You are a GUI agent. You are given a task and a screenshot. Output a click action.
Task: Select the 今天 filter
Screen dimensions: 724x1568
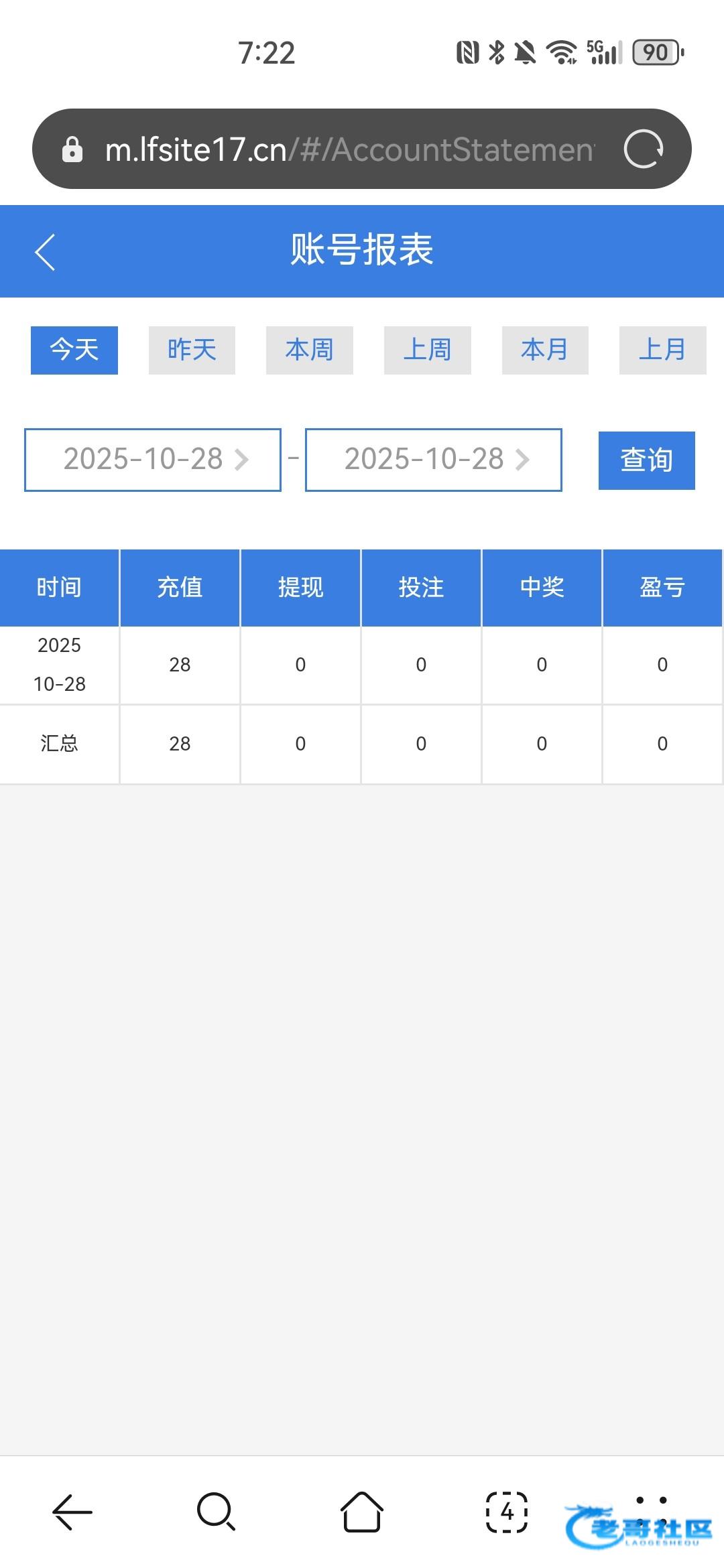pyautogui.click(x=74, y=350)
